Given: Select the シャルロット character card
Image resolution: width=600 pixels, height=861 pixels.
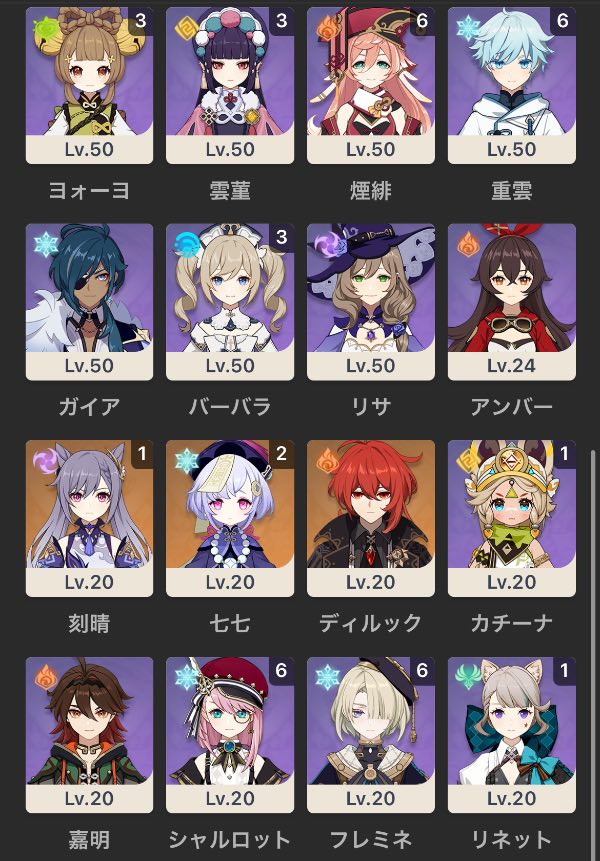Looking at the screenshot, I should [230, 735].
